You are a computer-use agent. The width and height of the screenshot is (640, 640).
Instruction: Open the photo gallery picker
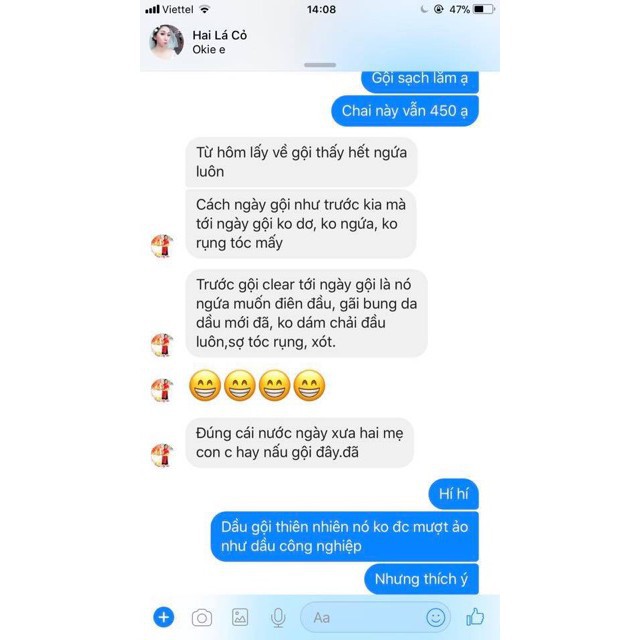(240, 617)
